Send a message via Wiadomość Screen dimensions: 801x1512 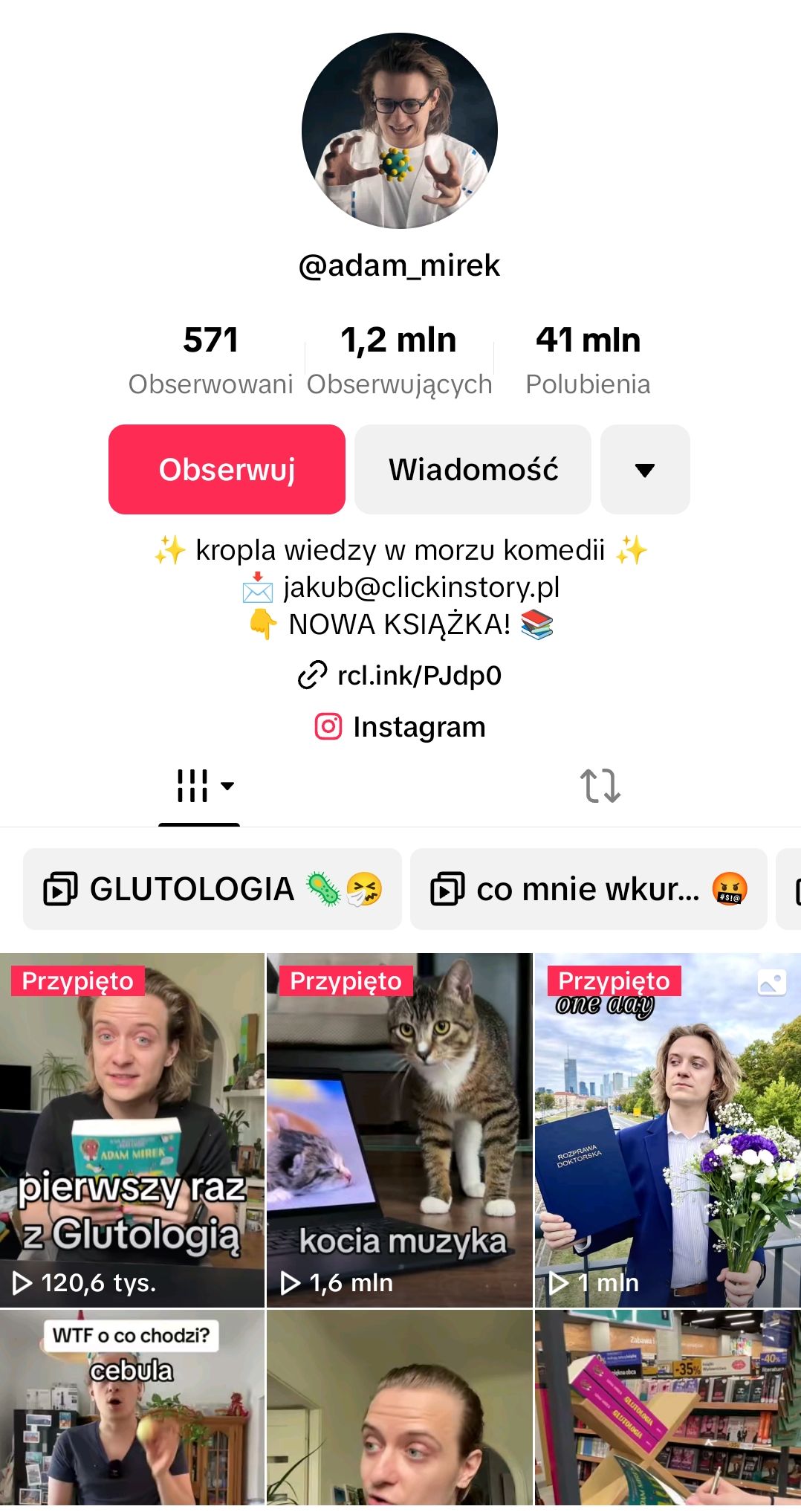point(473,469)
